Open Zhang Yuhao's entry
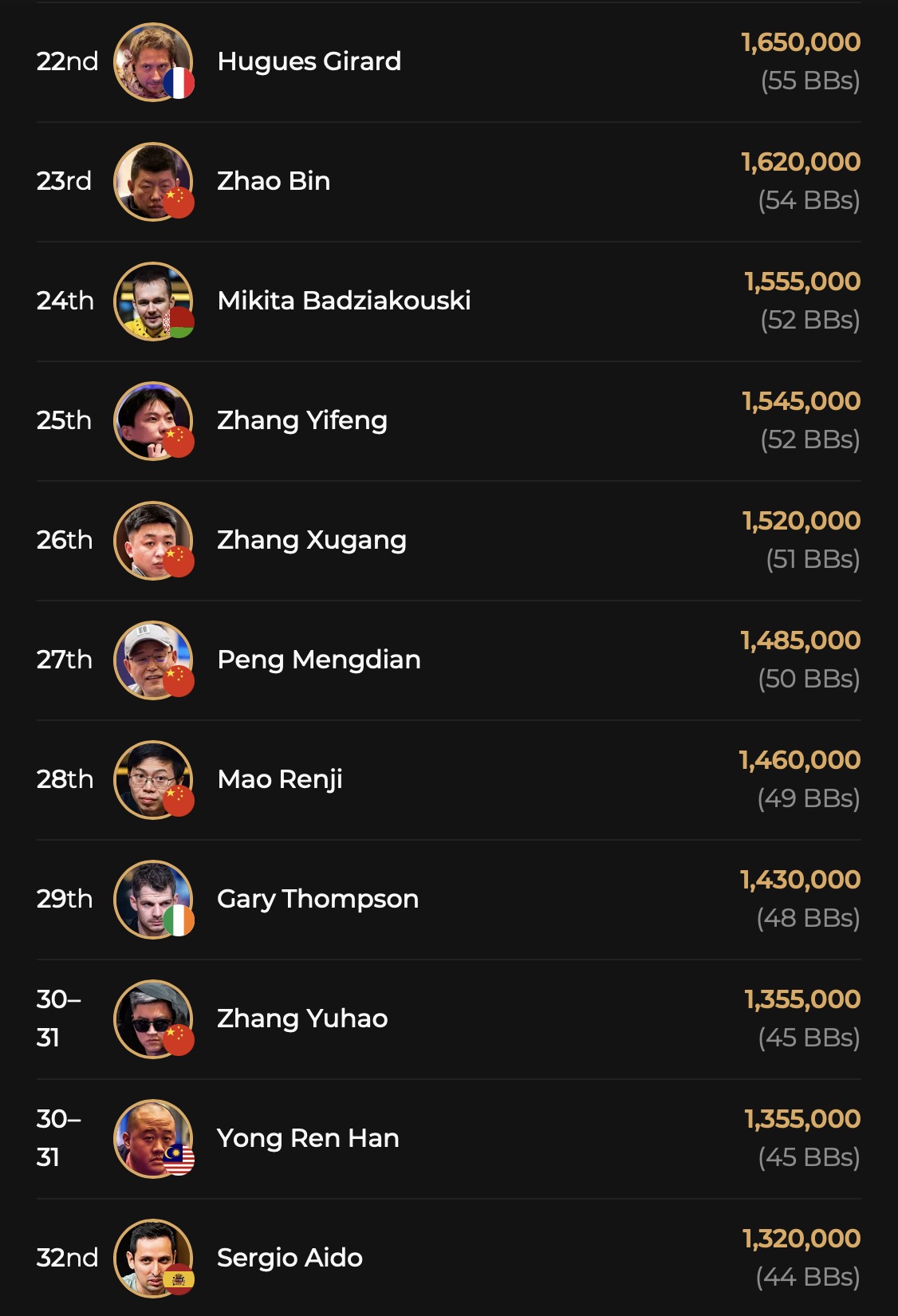This screenshot has width=898, height=1316. (302, 1019)
